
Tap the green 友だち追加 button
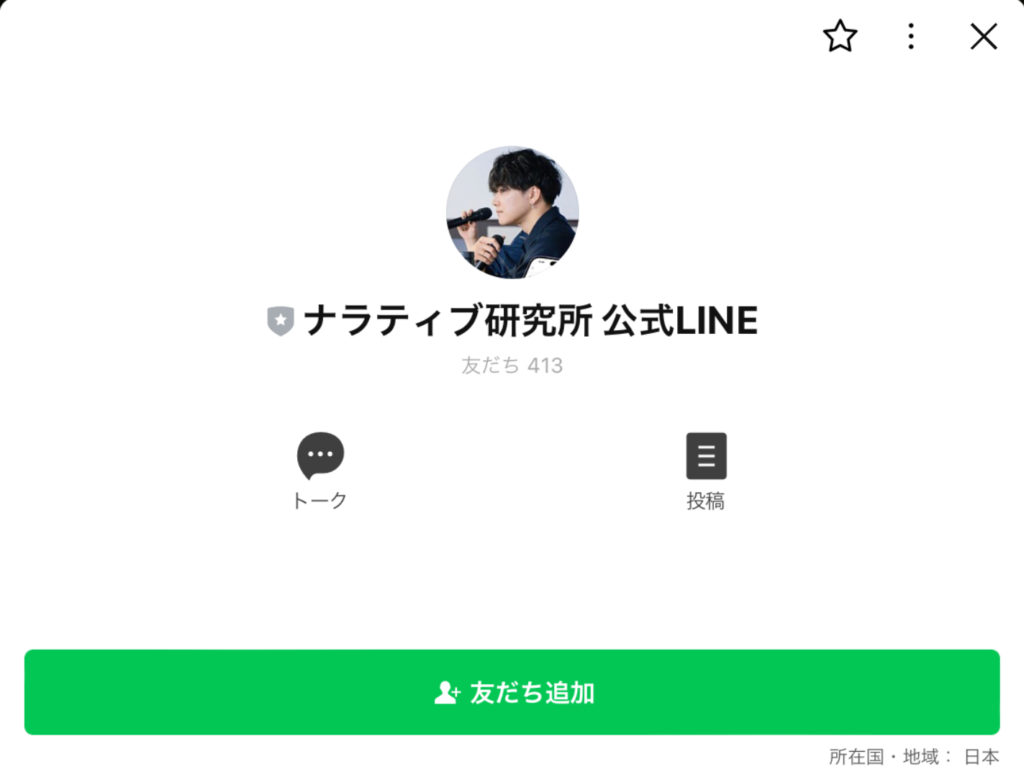click(512, 692)
